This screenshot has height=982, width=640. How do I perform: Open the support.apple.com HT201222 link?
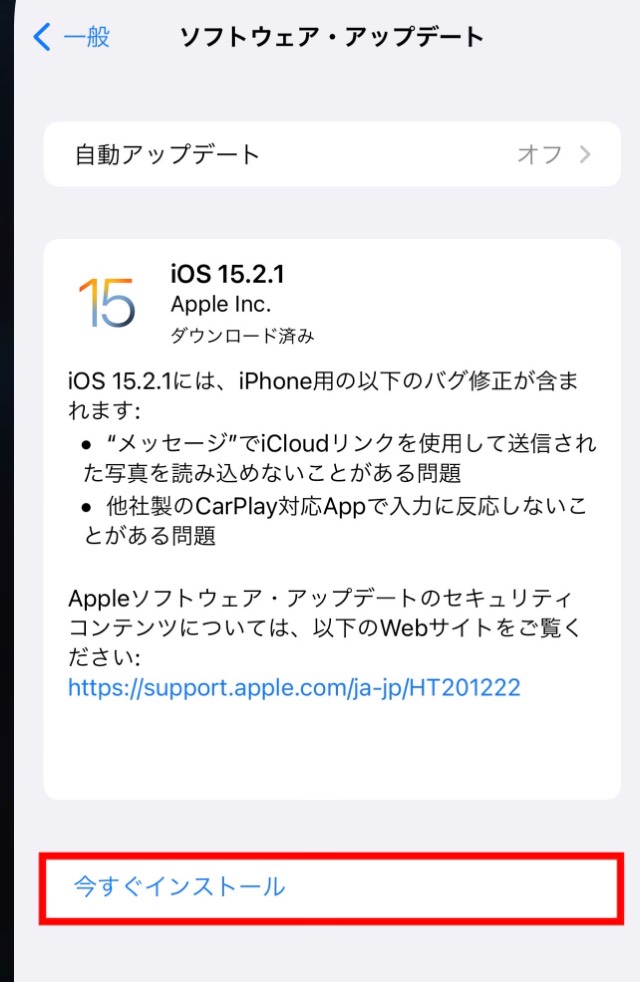pos(294,688)
